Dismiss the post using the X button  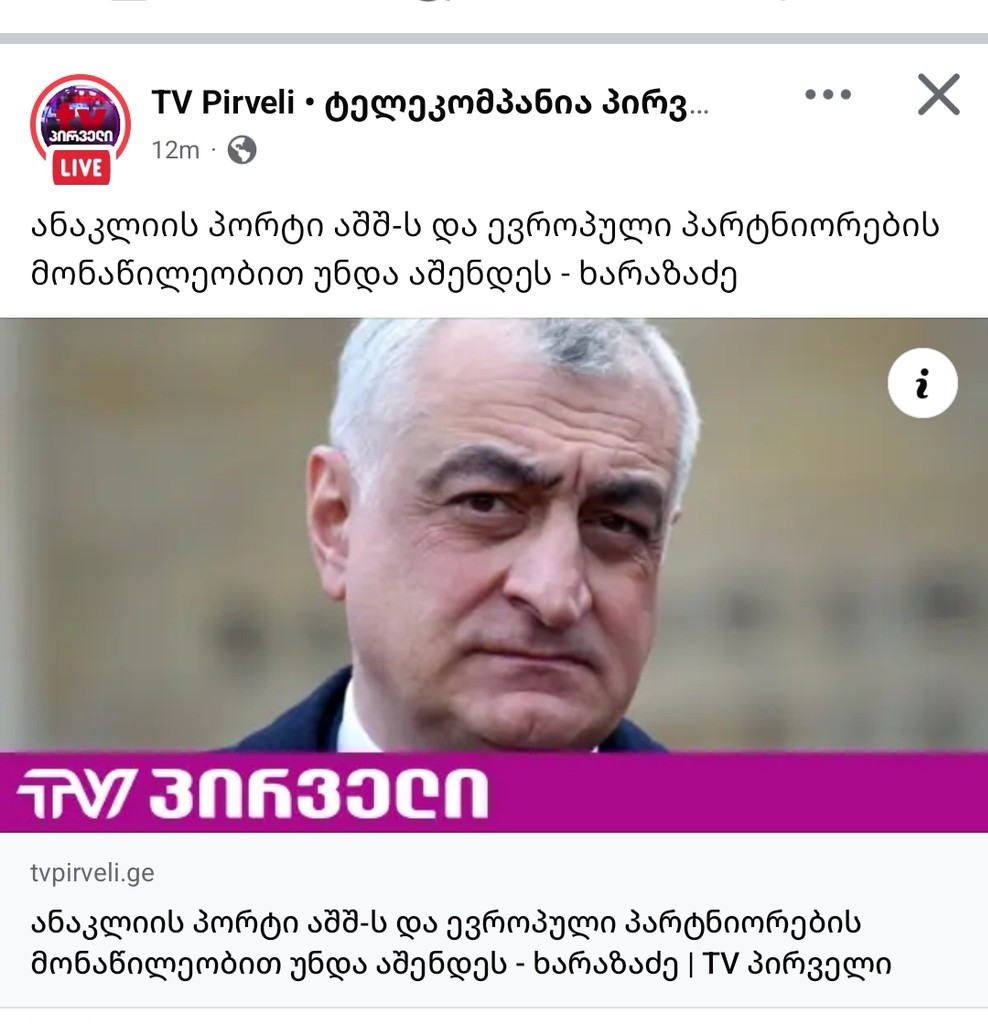937,96
